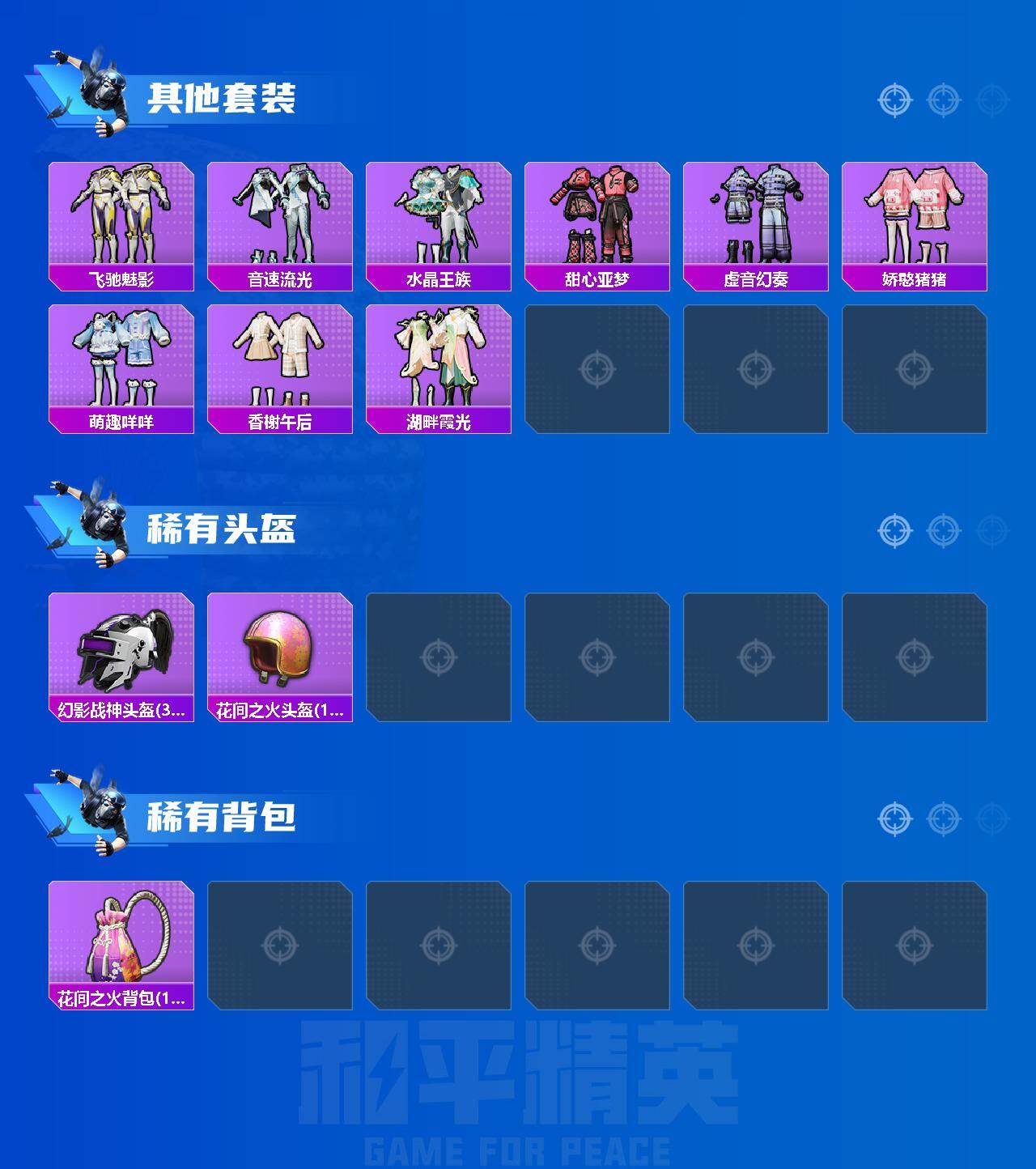Select the leftmost crosshair icon near 稀有头盔 header

click(894, 528)
